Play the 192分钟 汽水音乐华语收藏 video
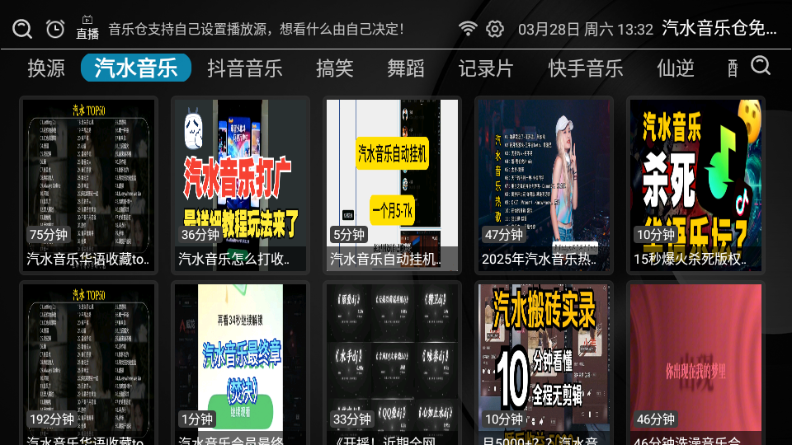Image resolution: width=792 pixels, height=445 pixels. (x=88, y=365)
